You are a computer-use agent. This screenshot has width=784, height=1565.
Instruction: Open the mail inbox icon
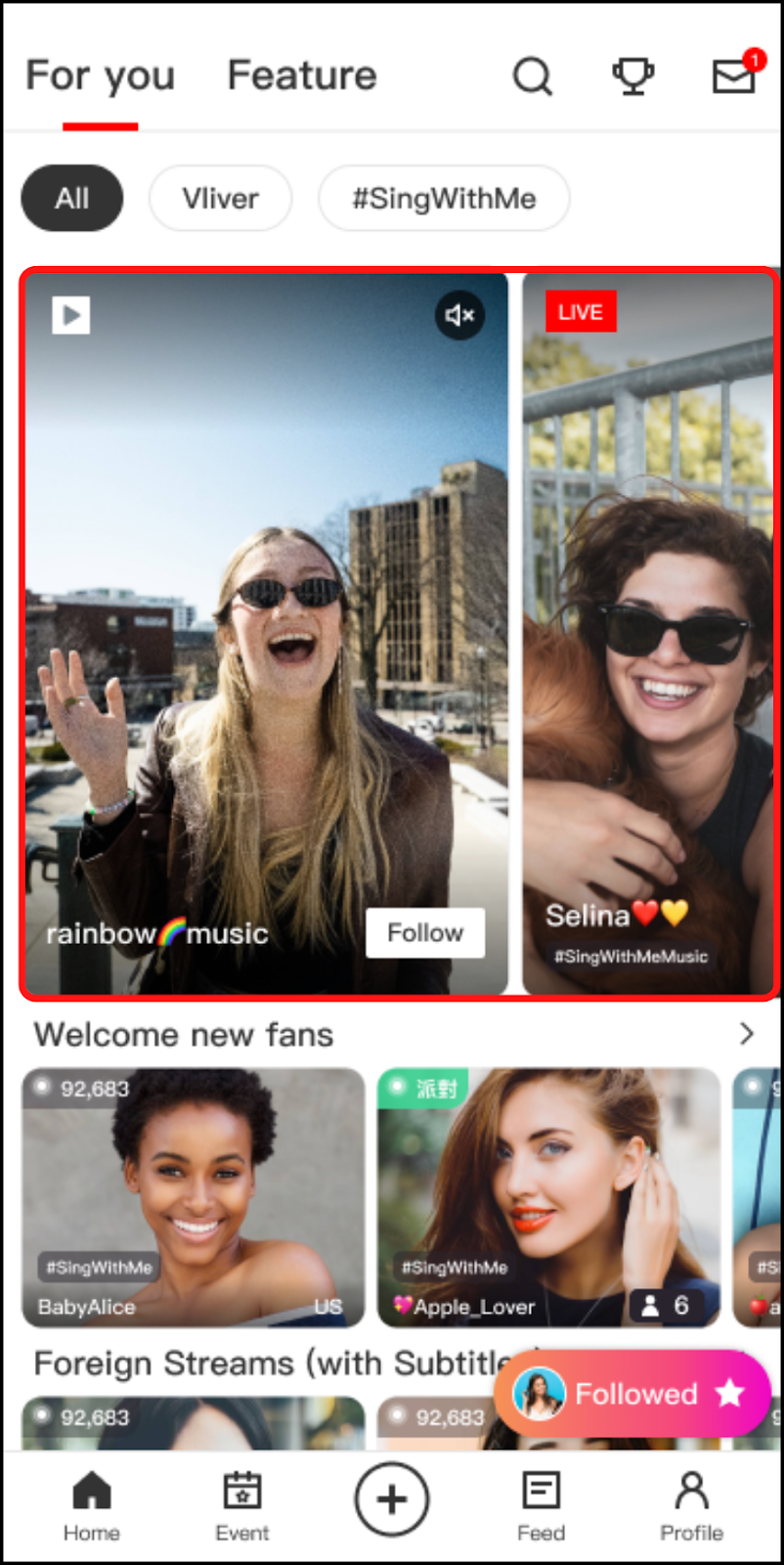click(734, 75)
